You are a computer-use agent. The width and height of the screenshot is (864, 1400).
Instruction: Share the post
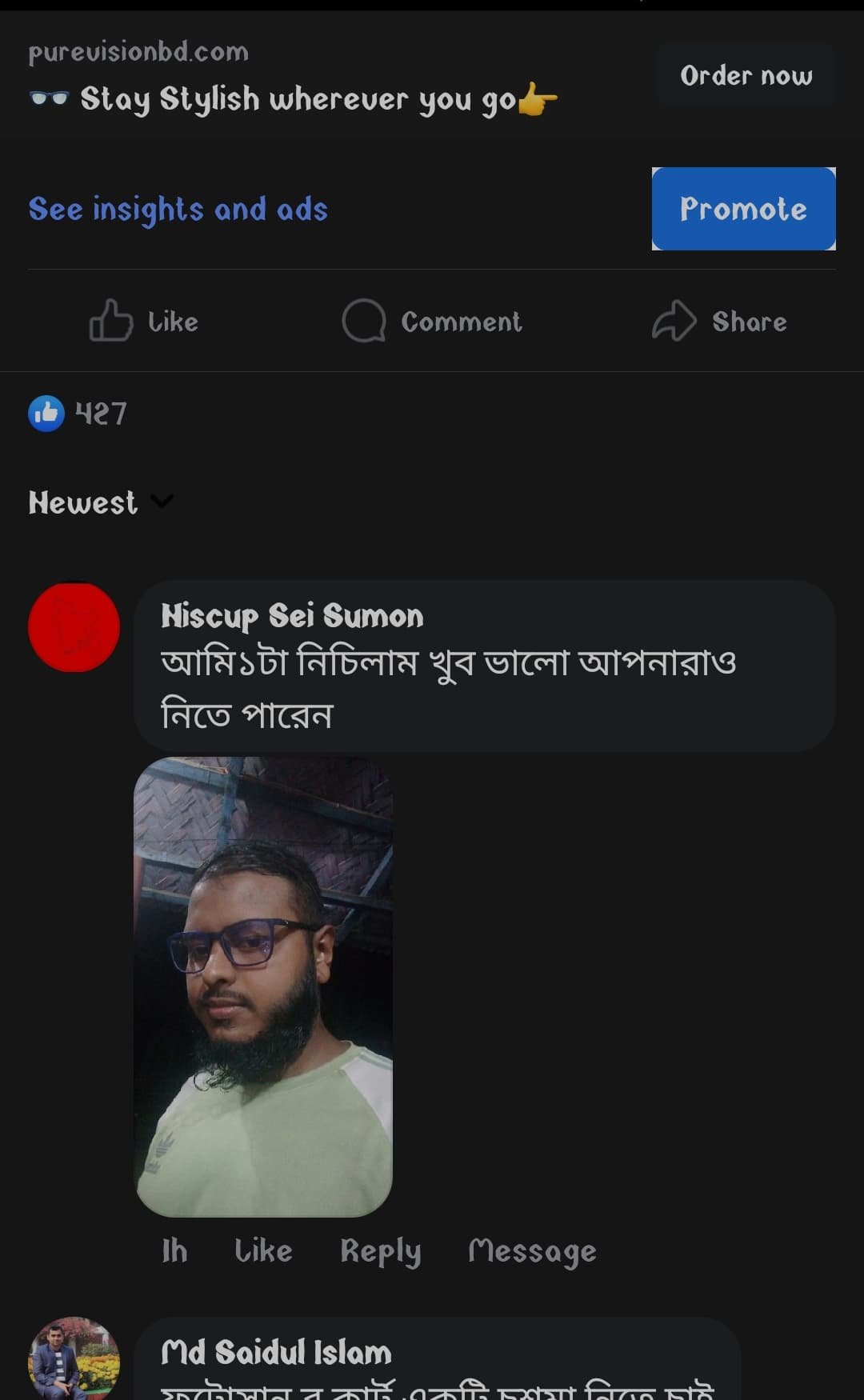[719, 322]
